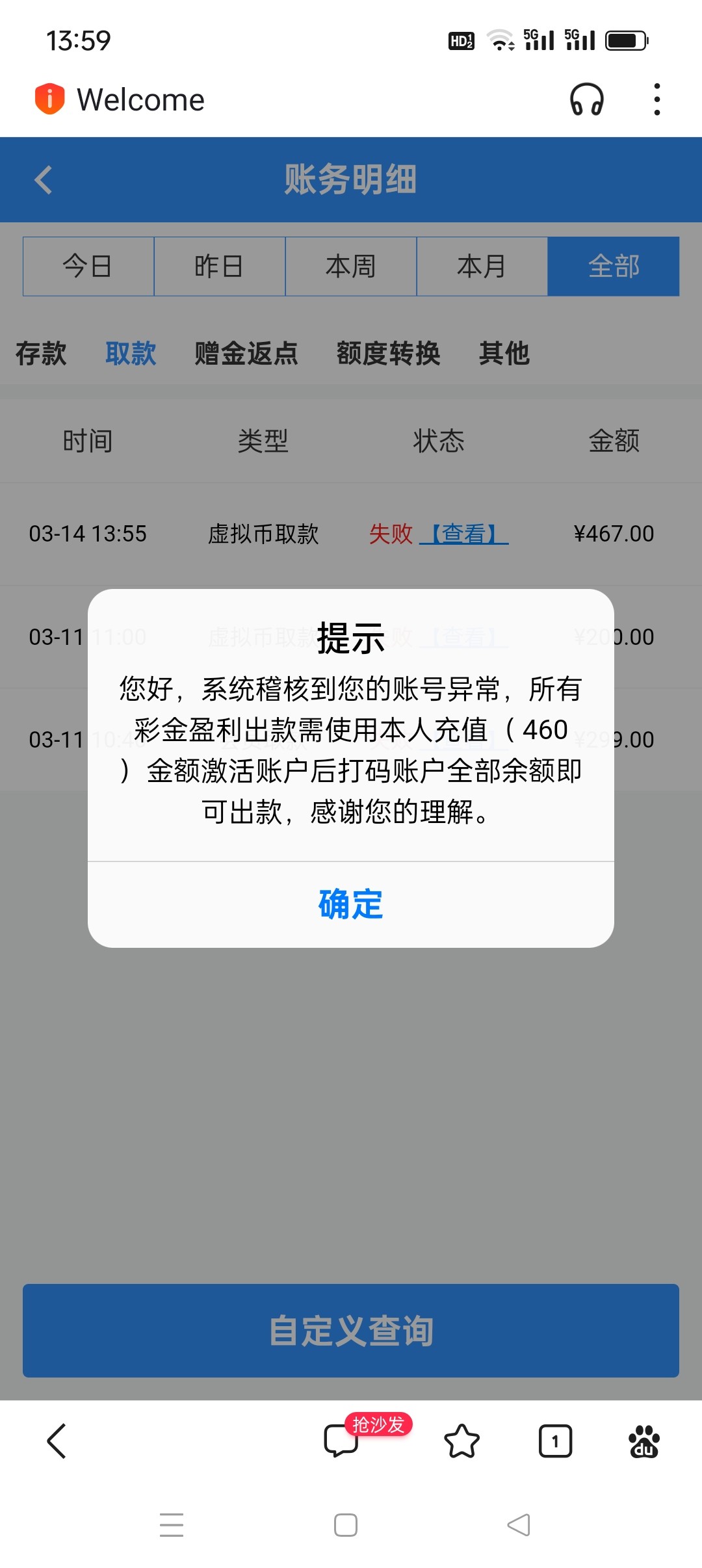Viewport: 702px width, 1568px height.
Task: Open the 额度转换 records tab
Action: 389,353
